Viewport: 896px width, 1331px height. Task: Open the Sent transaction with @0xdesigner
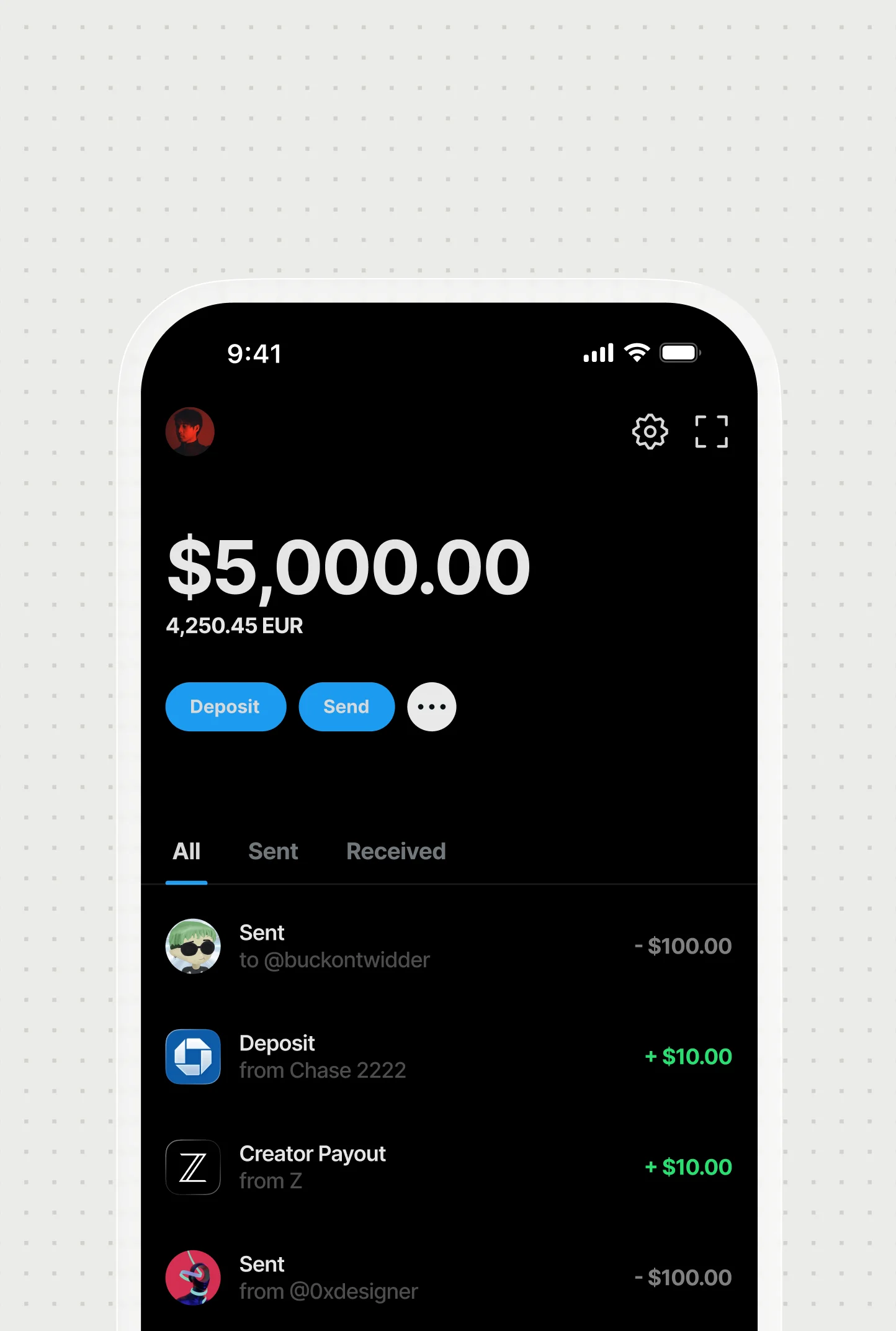click(448, 1278)
